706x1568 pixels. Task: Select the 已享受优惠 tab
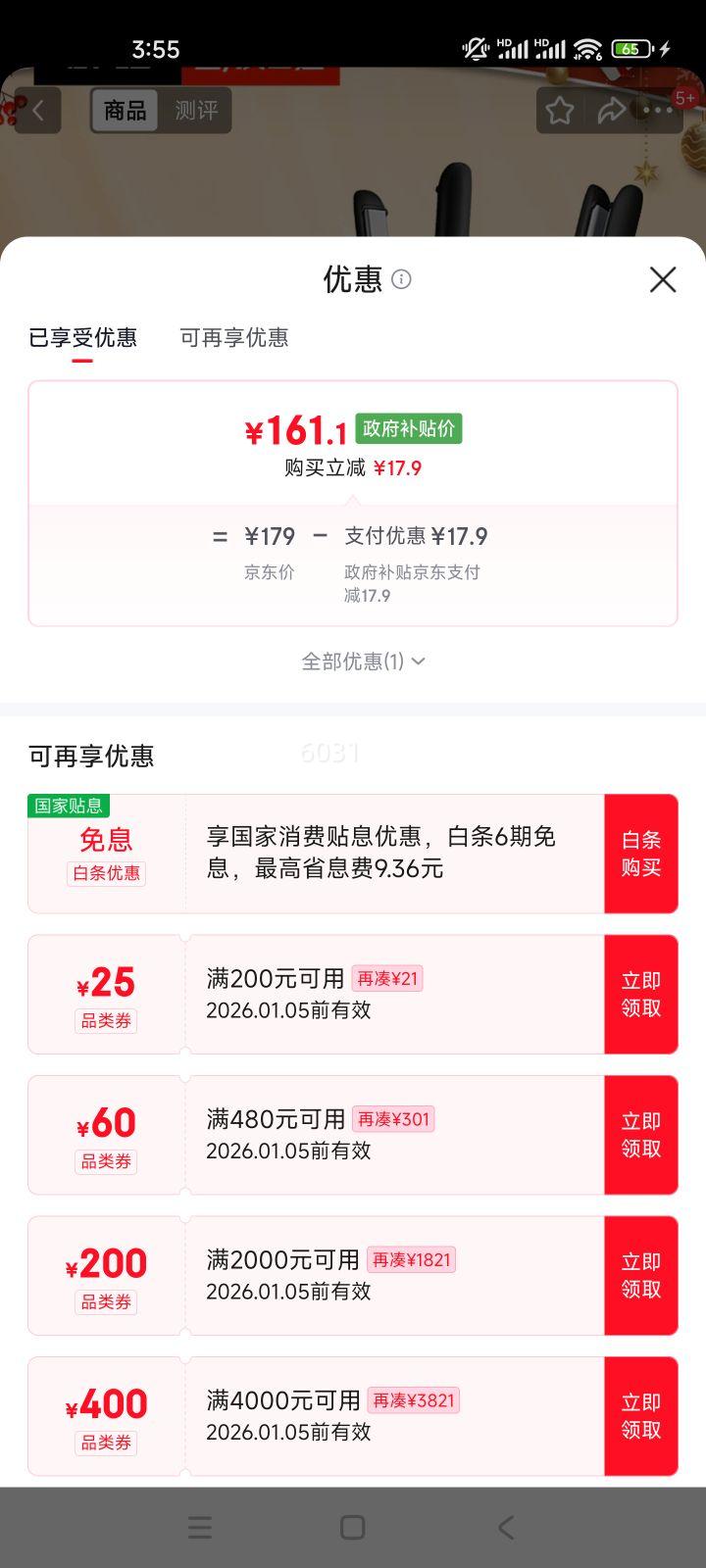pyautogui.click(x=83, y=338)
